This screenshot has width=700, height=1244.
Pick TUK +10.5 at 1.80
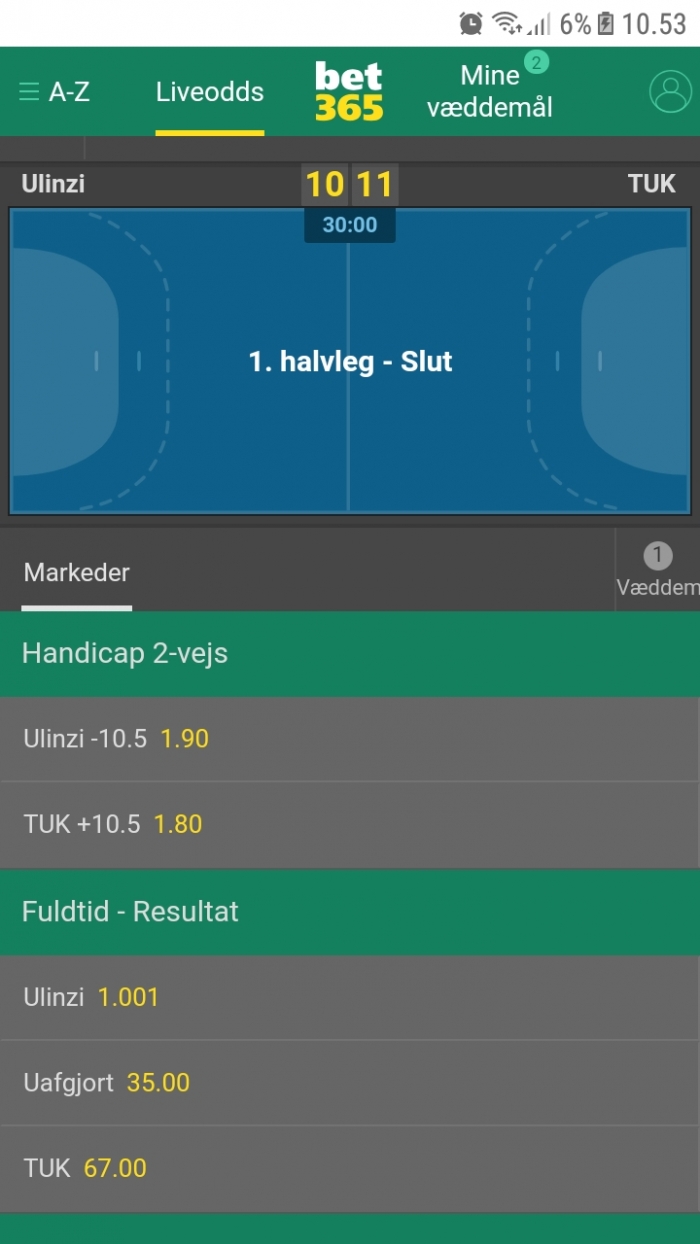[350, 825]
